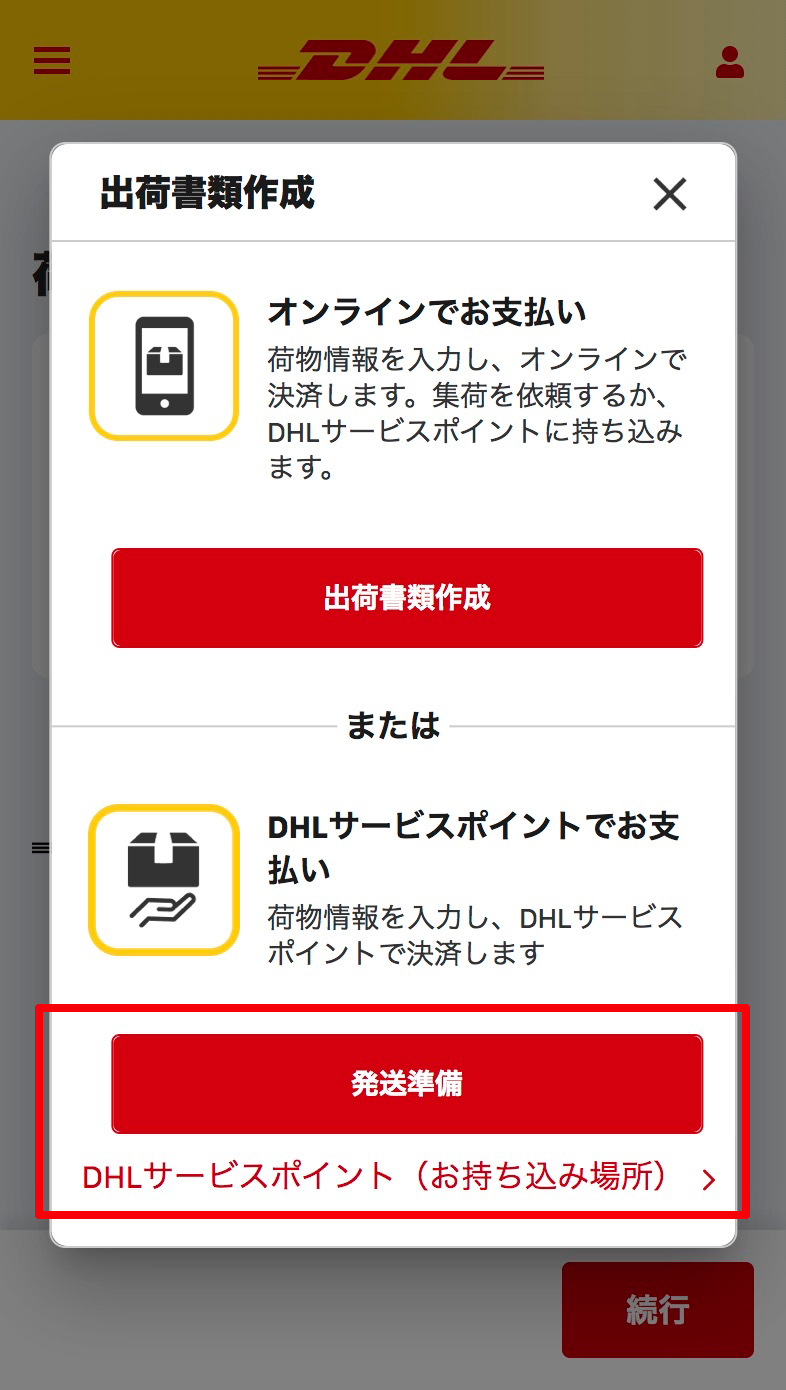
Task: Select the 発送準備 button
Action: pos(407,1084)
